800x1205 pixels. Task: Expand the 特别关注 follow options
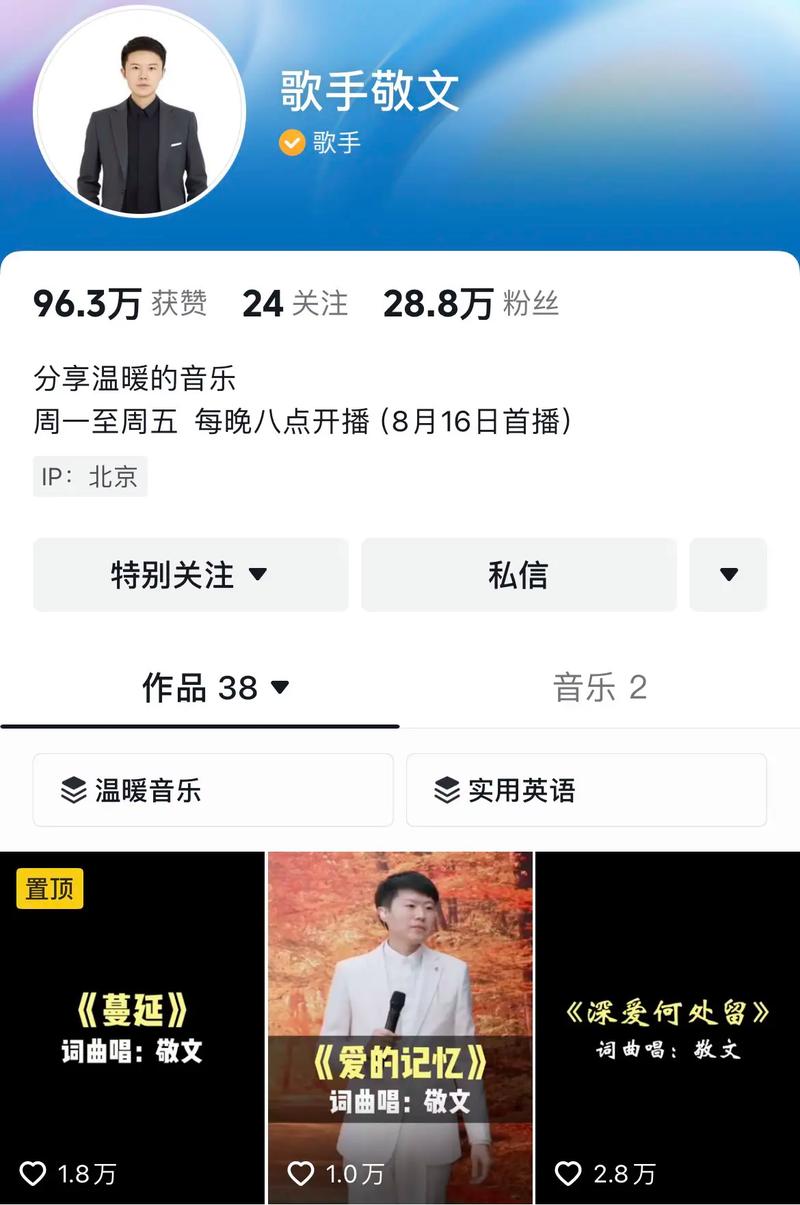click(190, 575)
